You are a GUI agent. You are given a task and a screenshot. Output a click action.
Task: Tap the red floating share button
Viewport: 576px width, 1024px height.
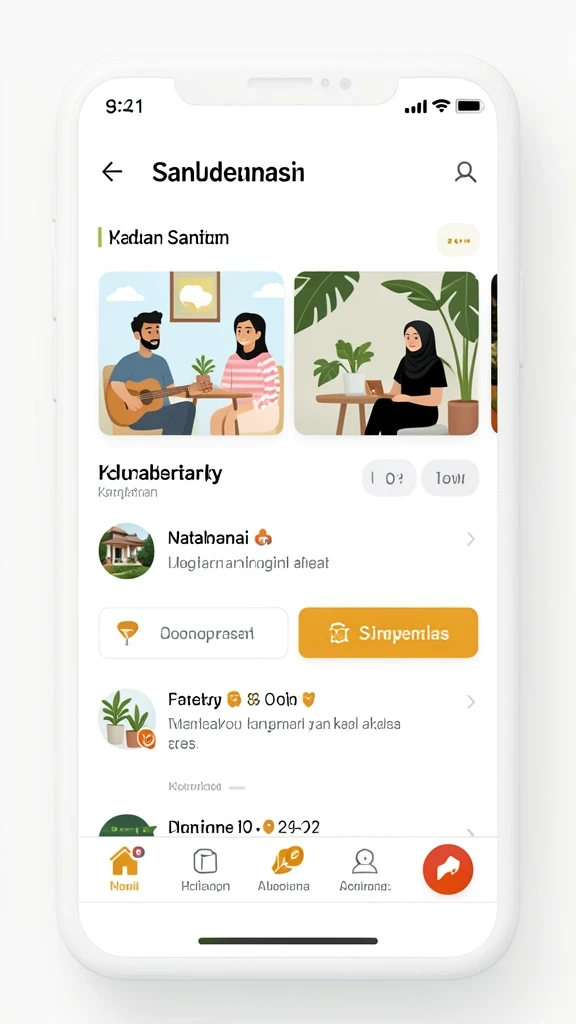click(448, 869)
